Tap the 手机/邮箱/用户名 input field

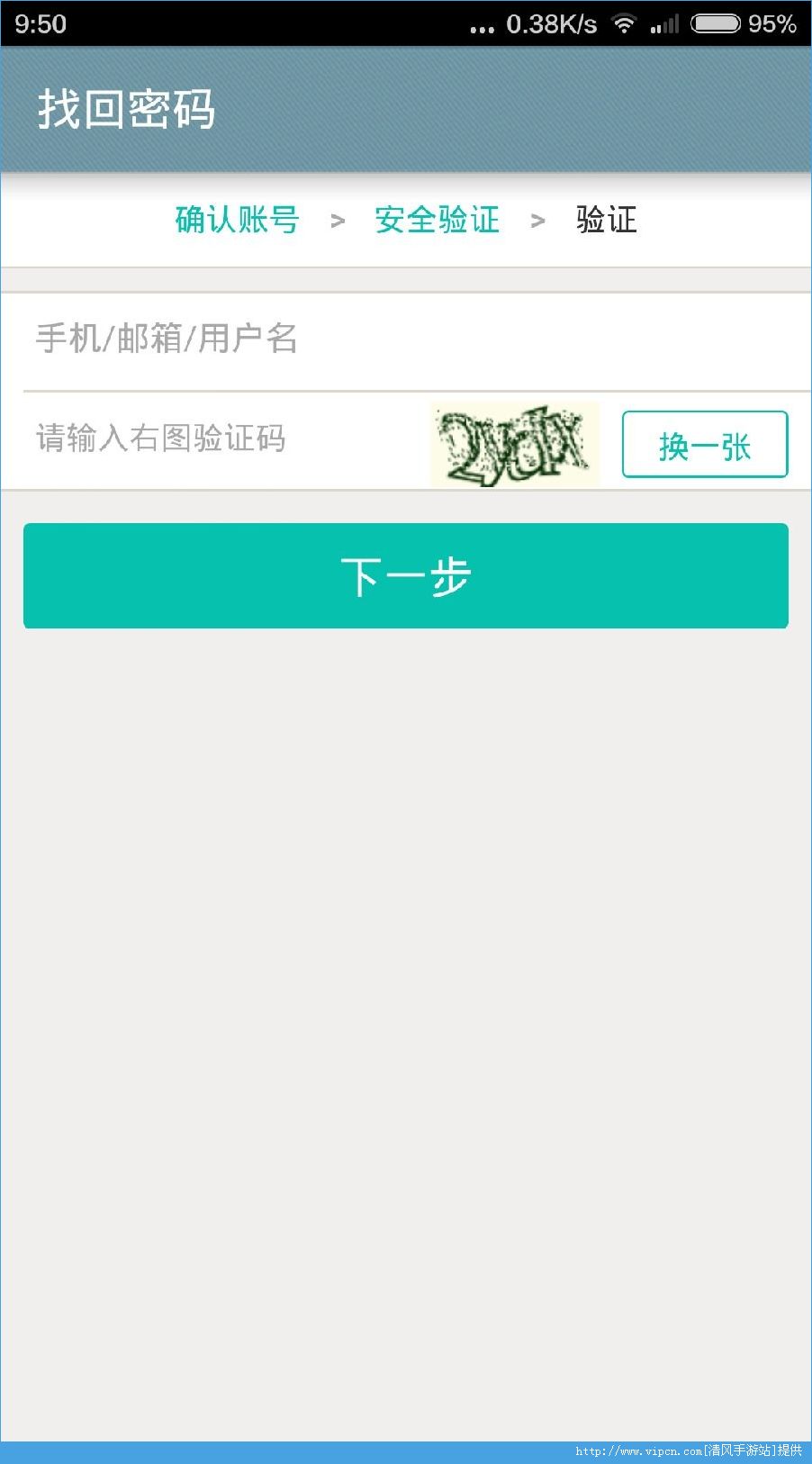click(406, 341)
